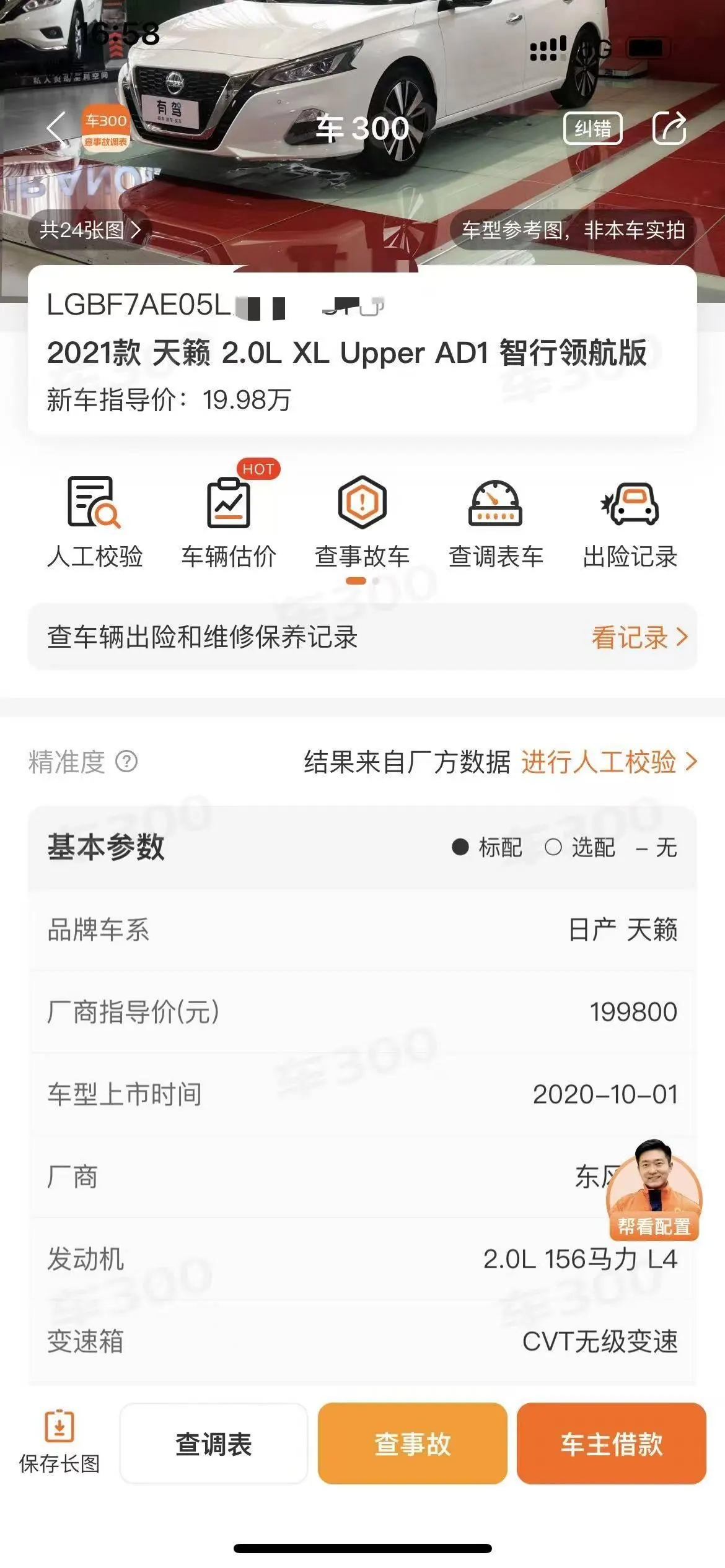The height and width of the screenshot is (1568, 725).
Task: Tap 看记录 to view maintenance records
Action: coord(639,637)
